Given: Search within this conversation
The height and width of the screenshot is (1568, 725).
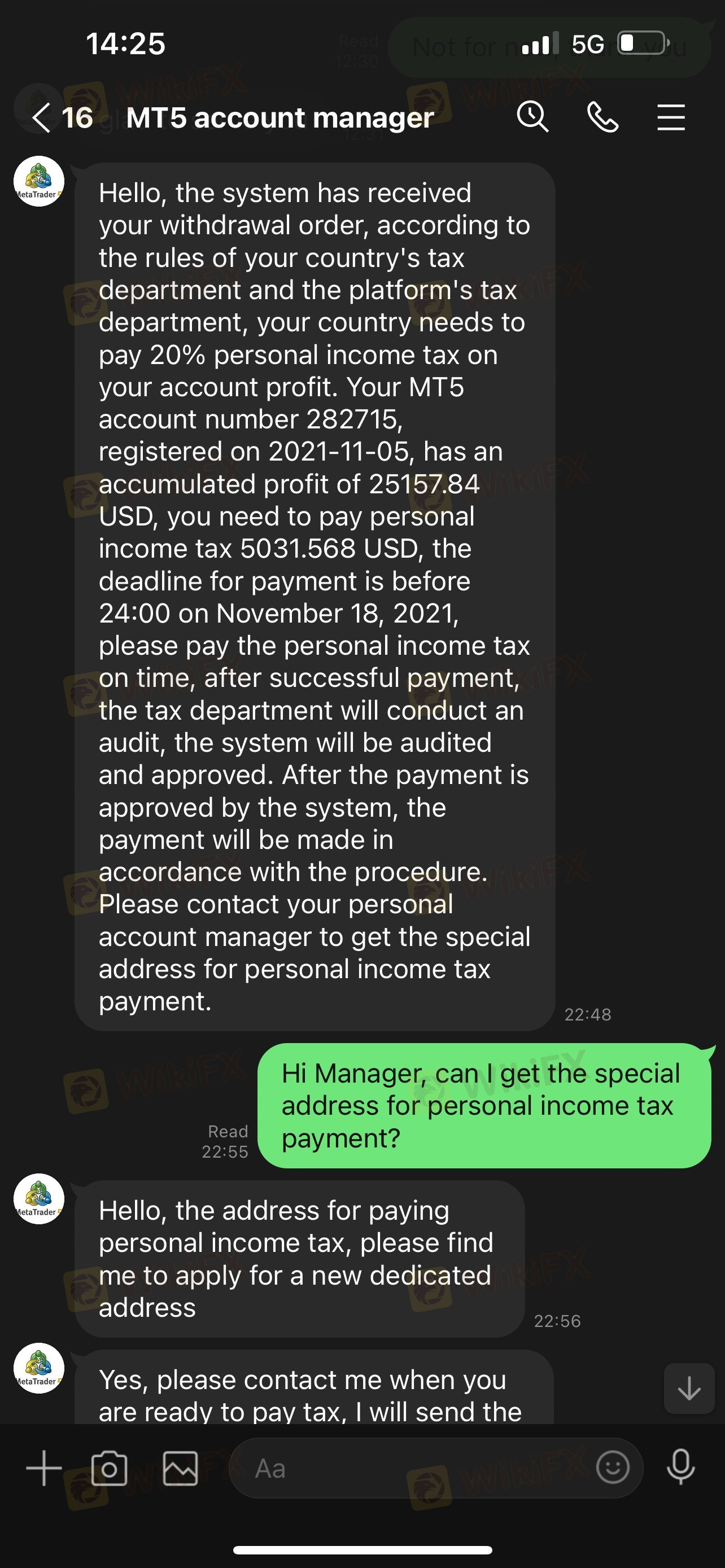Looking at the screenshot, I should coord(532,116).
